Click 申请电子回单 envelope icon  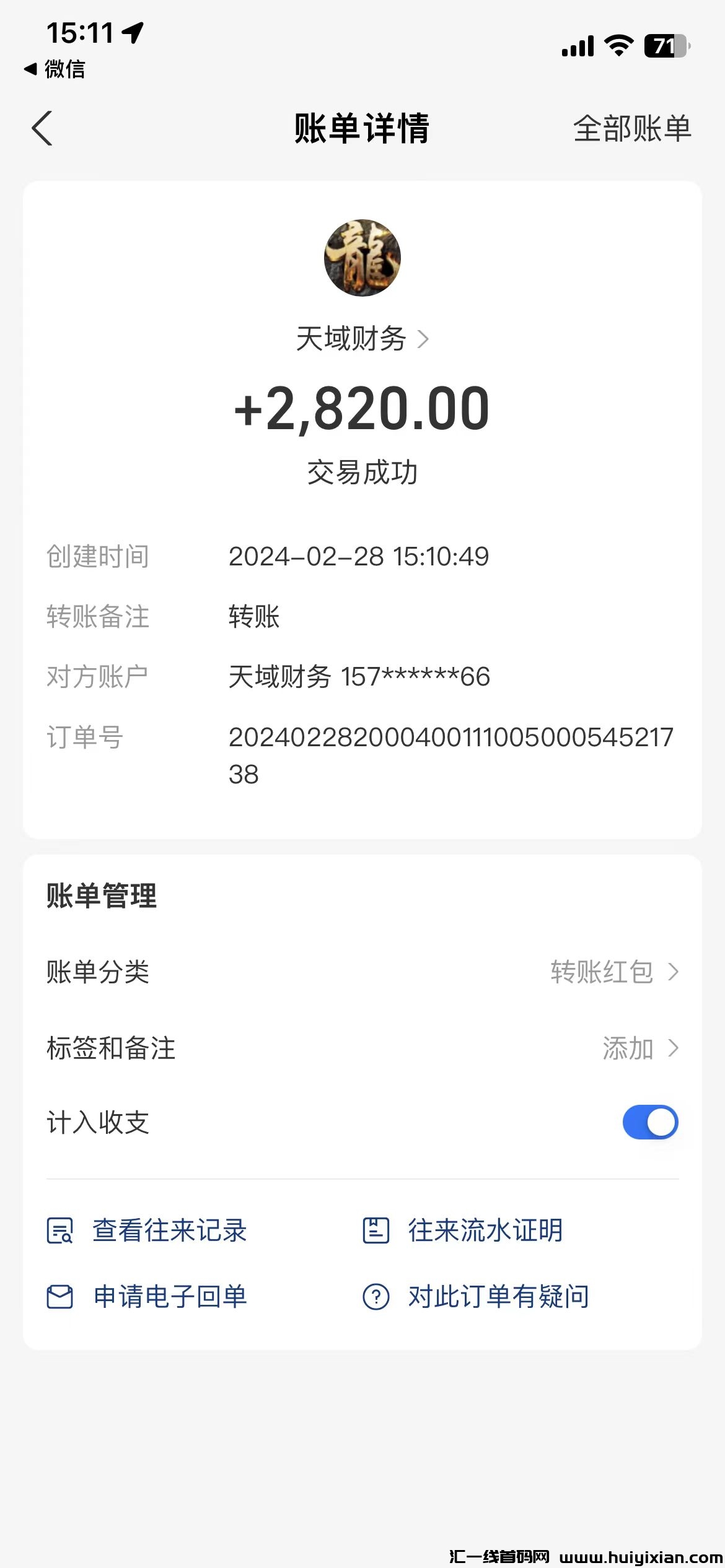coord(60,1294)
